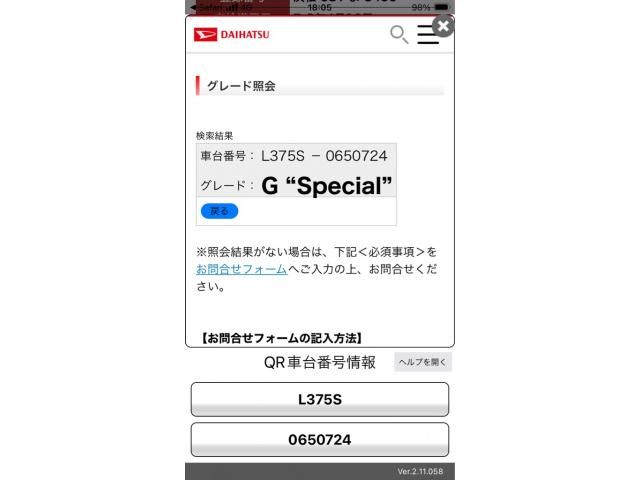Open the search icon on Daihatsu page
640x480 pixels.
[398, 35]
